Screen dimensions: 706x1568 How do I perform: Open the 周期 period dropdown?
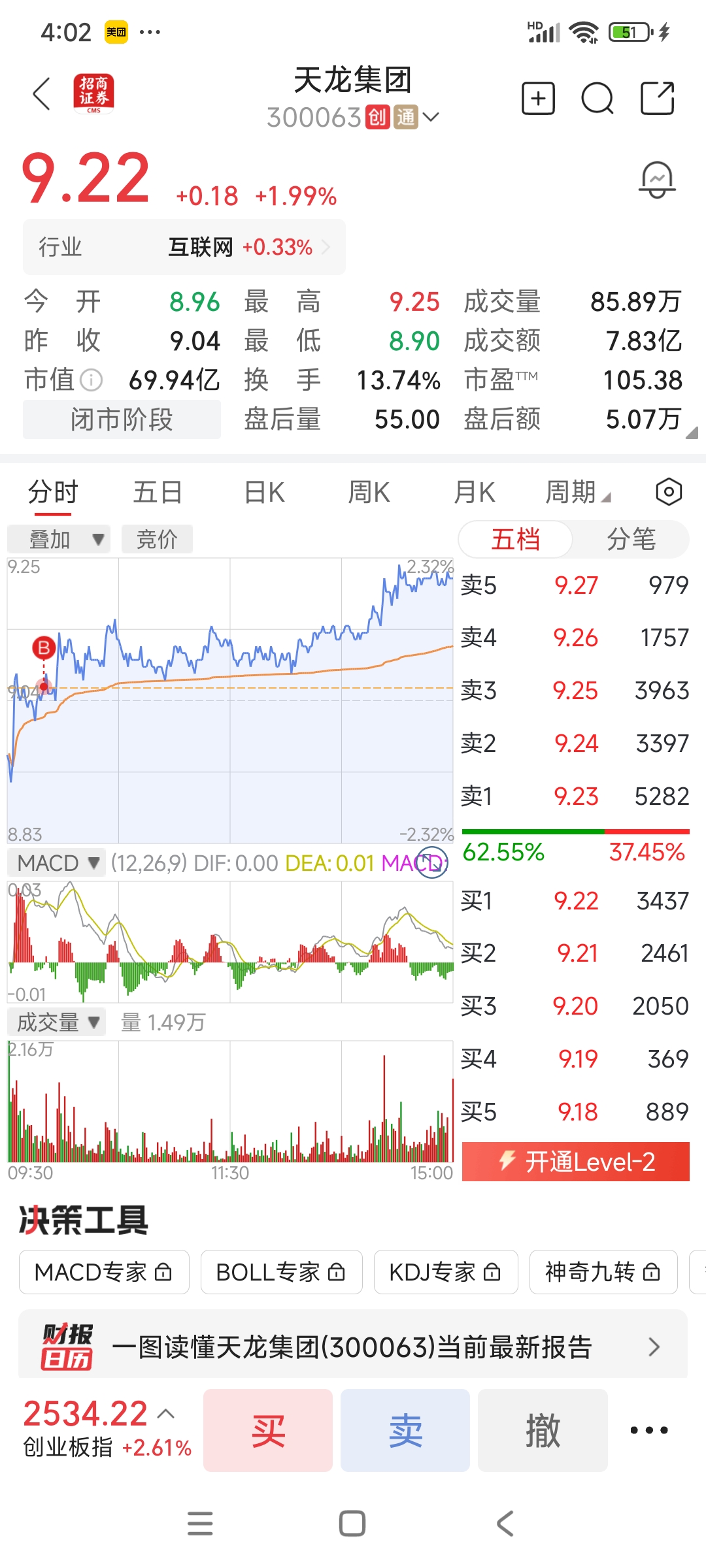click(577, 492)
